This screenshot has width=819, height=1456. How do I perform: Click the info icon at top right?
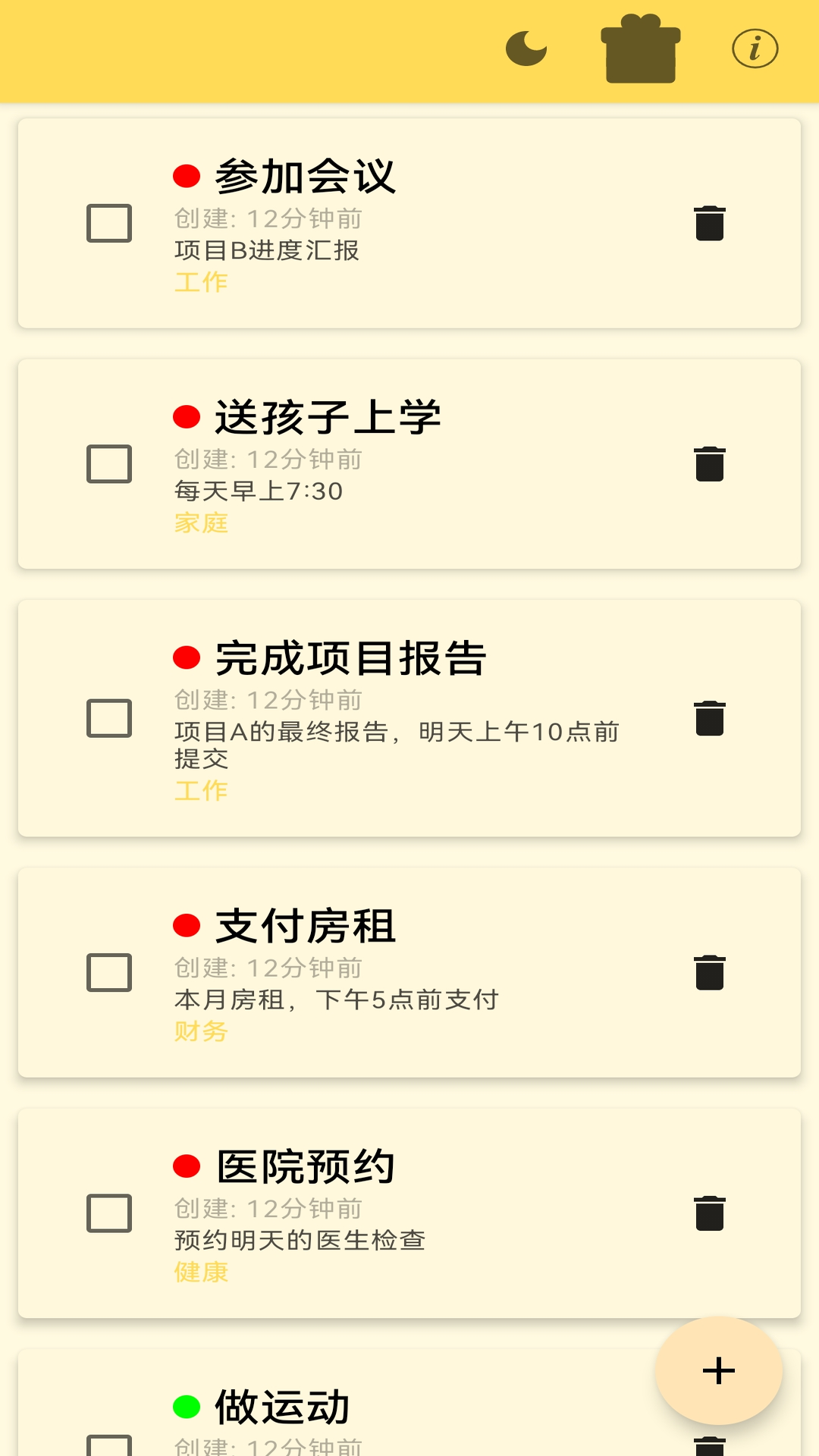[x=755, y=47]
